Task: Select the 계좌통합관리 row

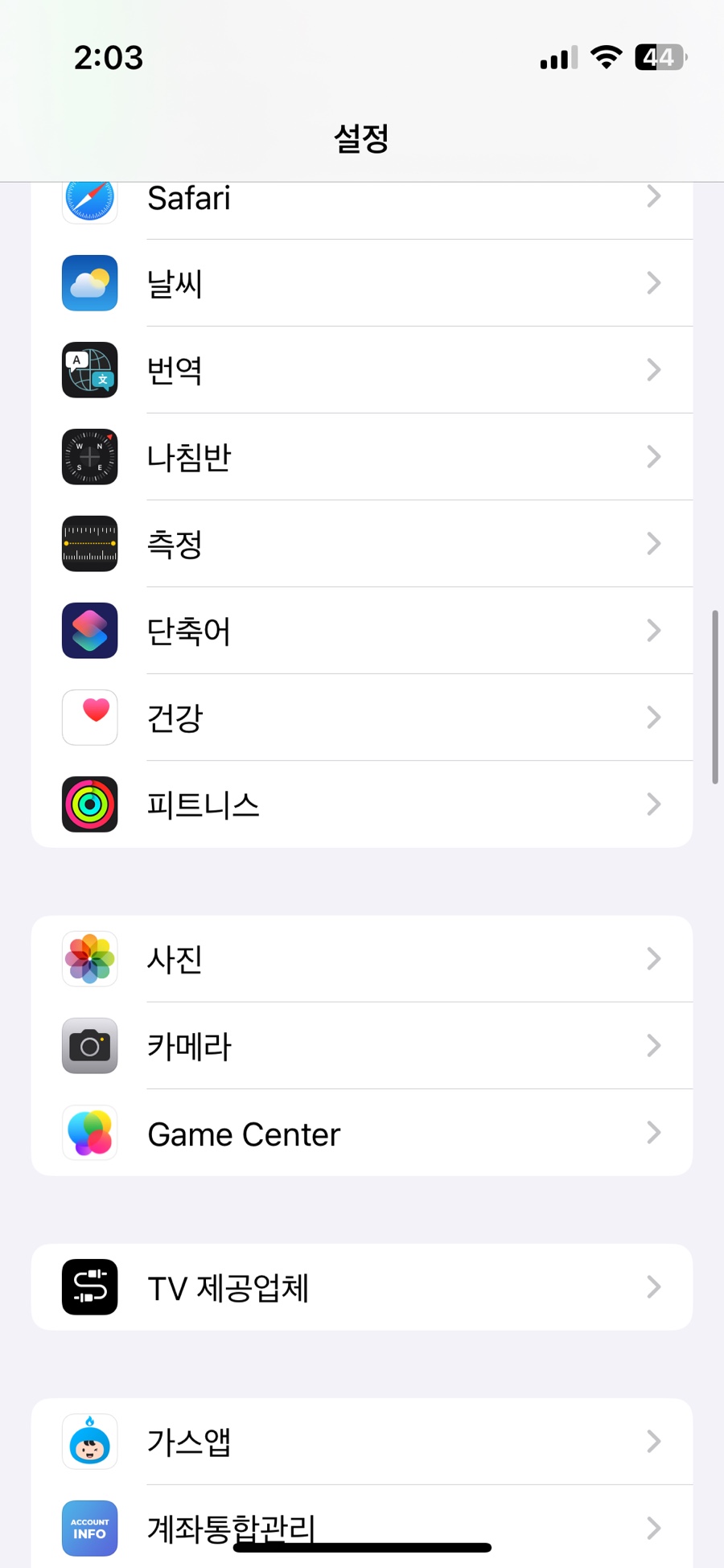Action: tap(362, 1526)
